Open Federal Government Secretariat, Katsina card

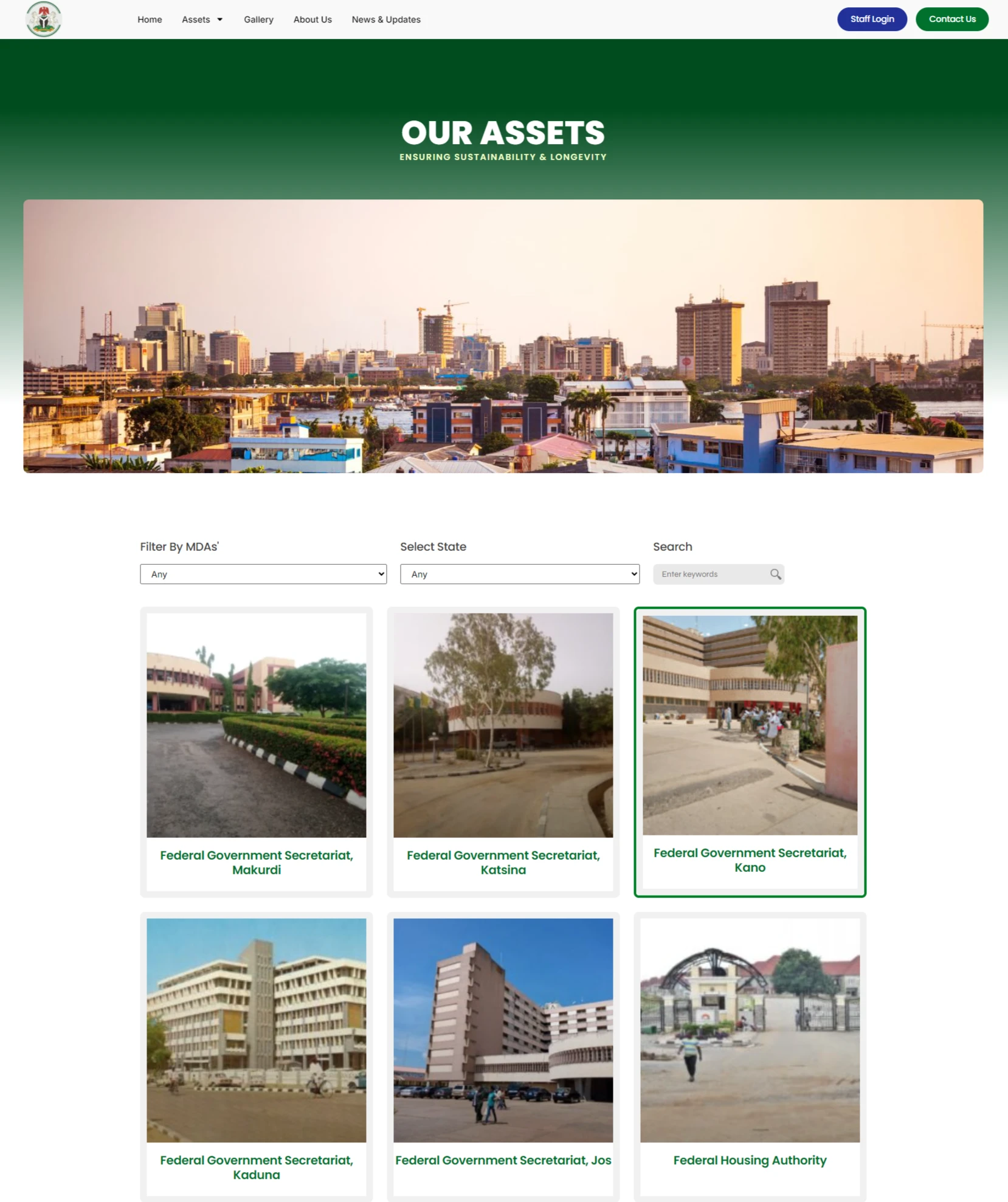(x=503, y=862)
